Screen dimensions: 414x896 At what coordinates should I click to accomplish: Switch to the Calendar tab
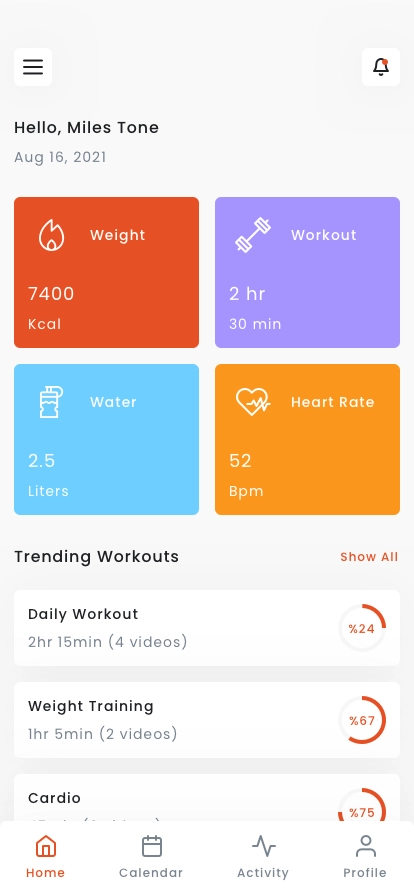151,857
